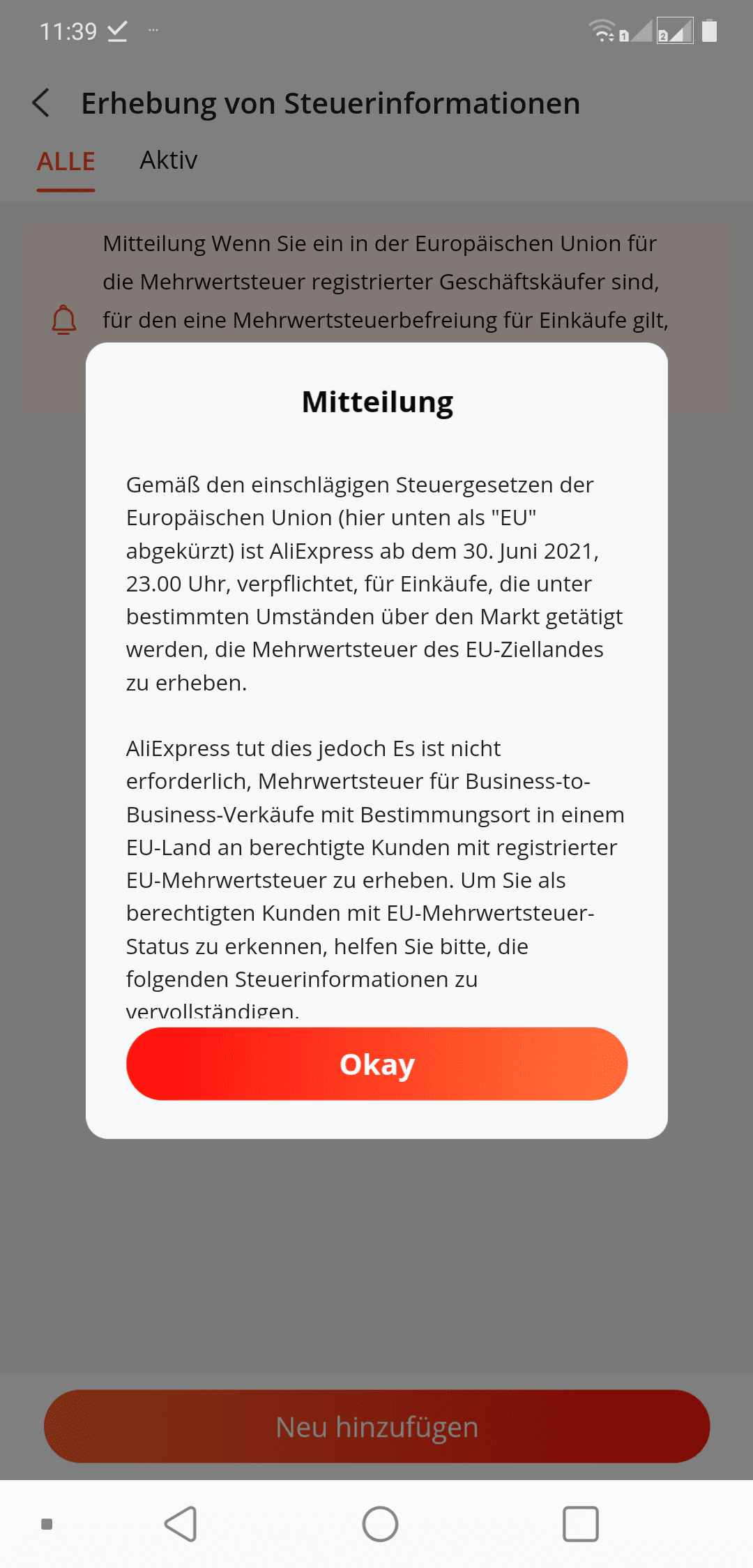Select the ALLE tab
Image resolution: width=753 pixels, height=1568 pixels.
[x=66, y=162]
